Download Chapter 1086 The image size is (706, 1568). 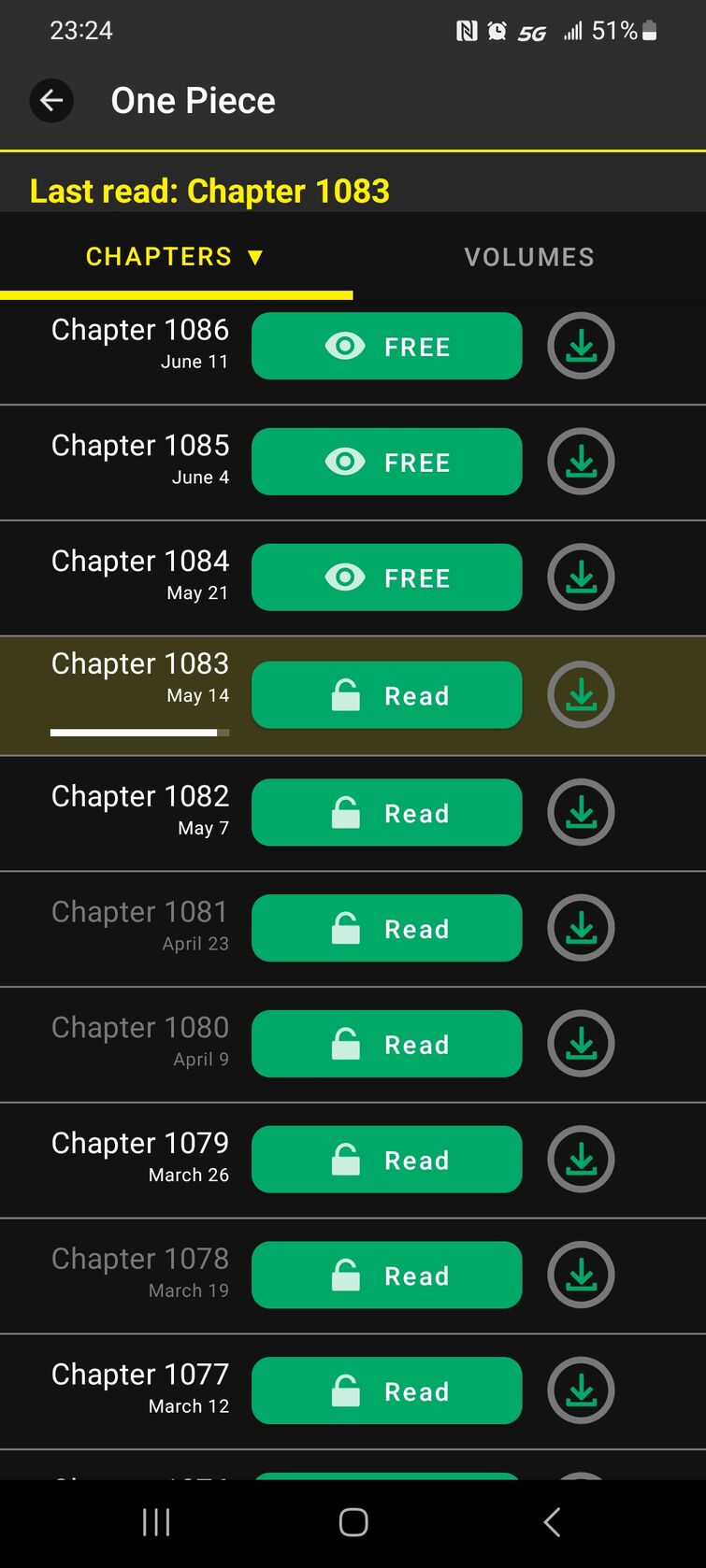(x=581, y=347)
